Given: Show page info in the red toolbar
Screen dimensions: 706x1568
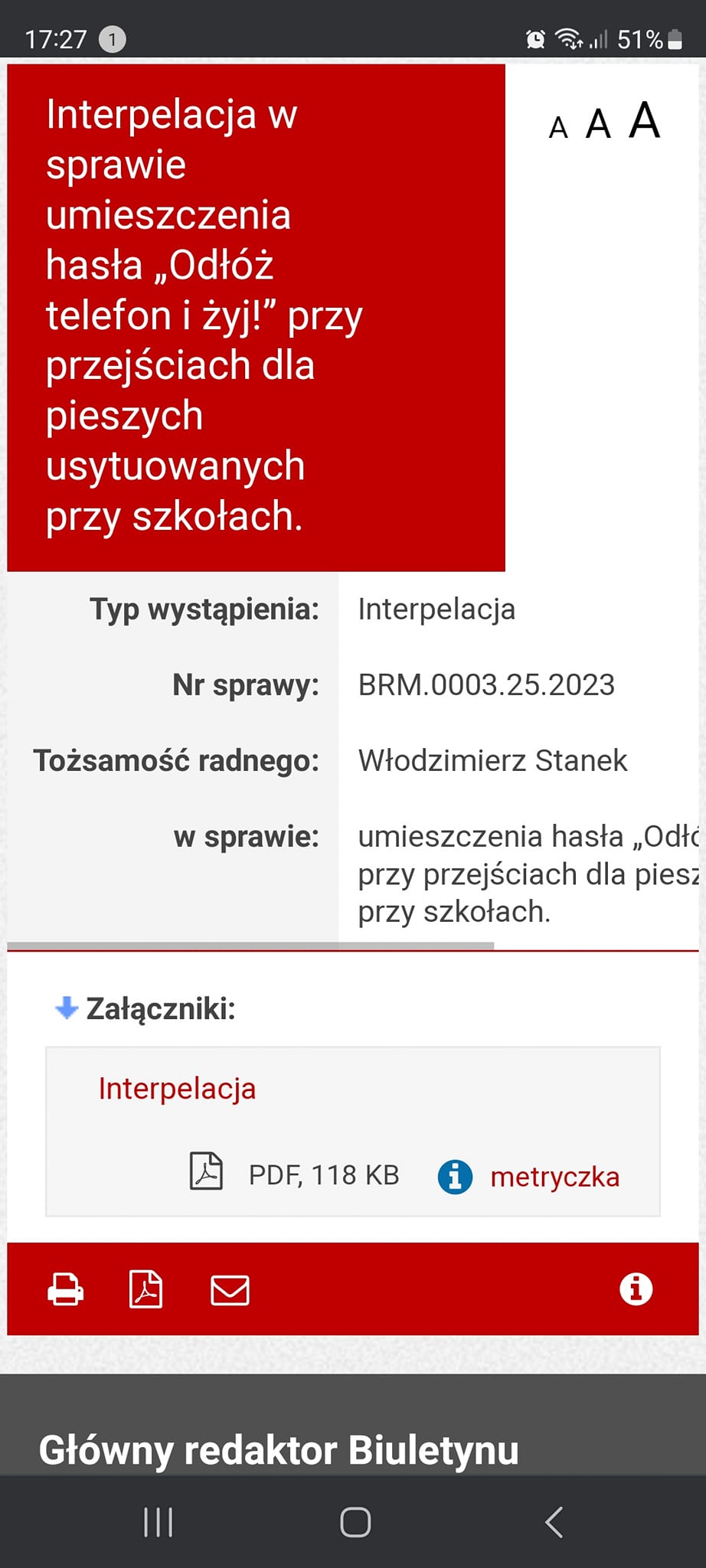Looking at the screenshot, I should (x=636, y=1289).
